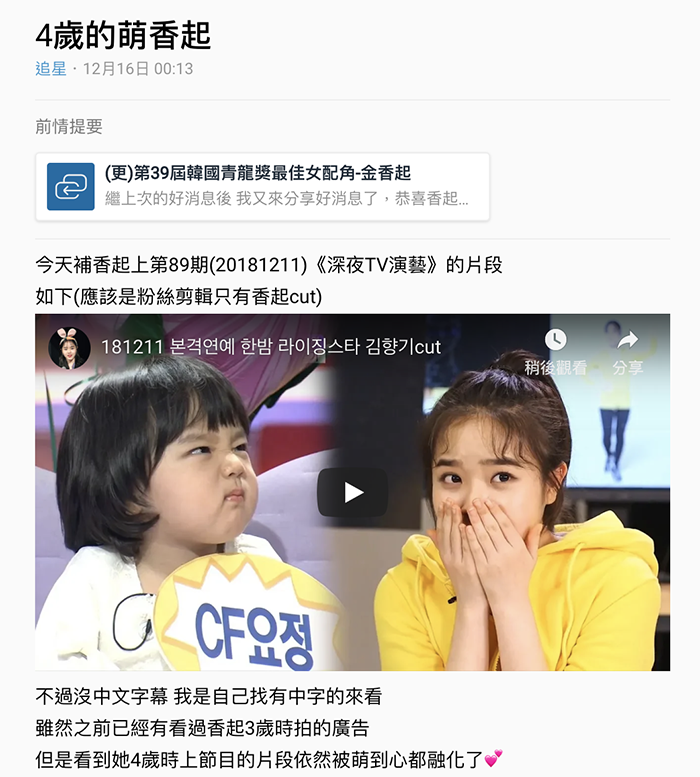Play the embedded YouTube video
This screenshot has width=700, height=777.
[352, 492]
